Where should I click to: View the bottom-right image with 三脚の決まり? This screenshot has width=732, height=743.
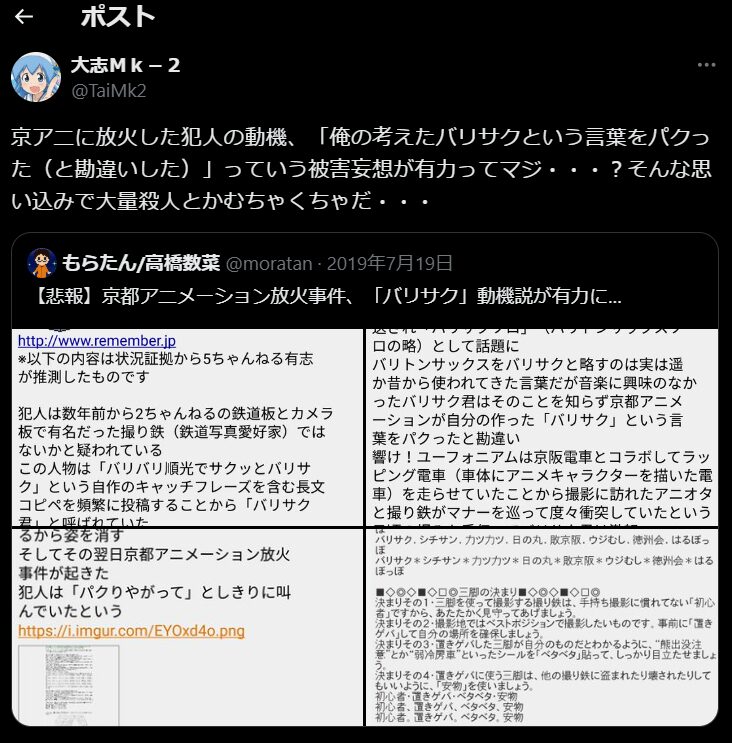(x=542, y=628)
